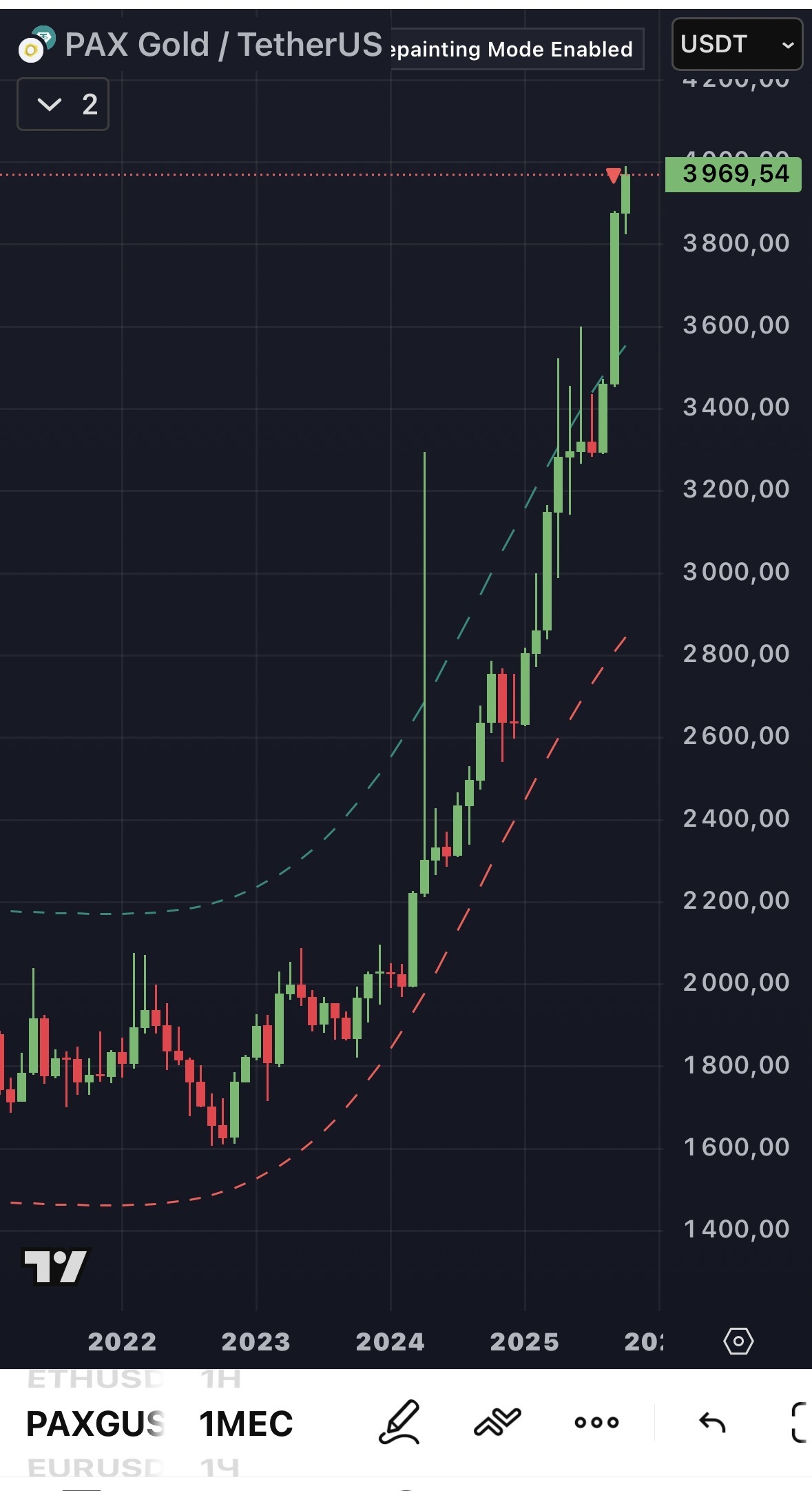Screen dimensions: 812x1491
Task: Change the PAXGUS symbol selector
Action: coord(95,1423)
